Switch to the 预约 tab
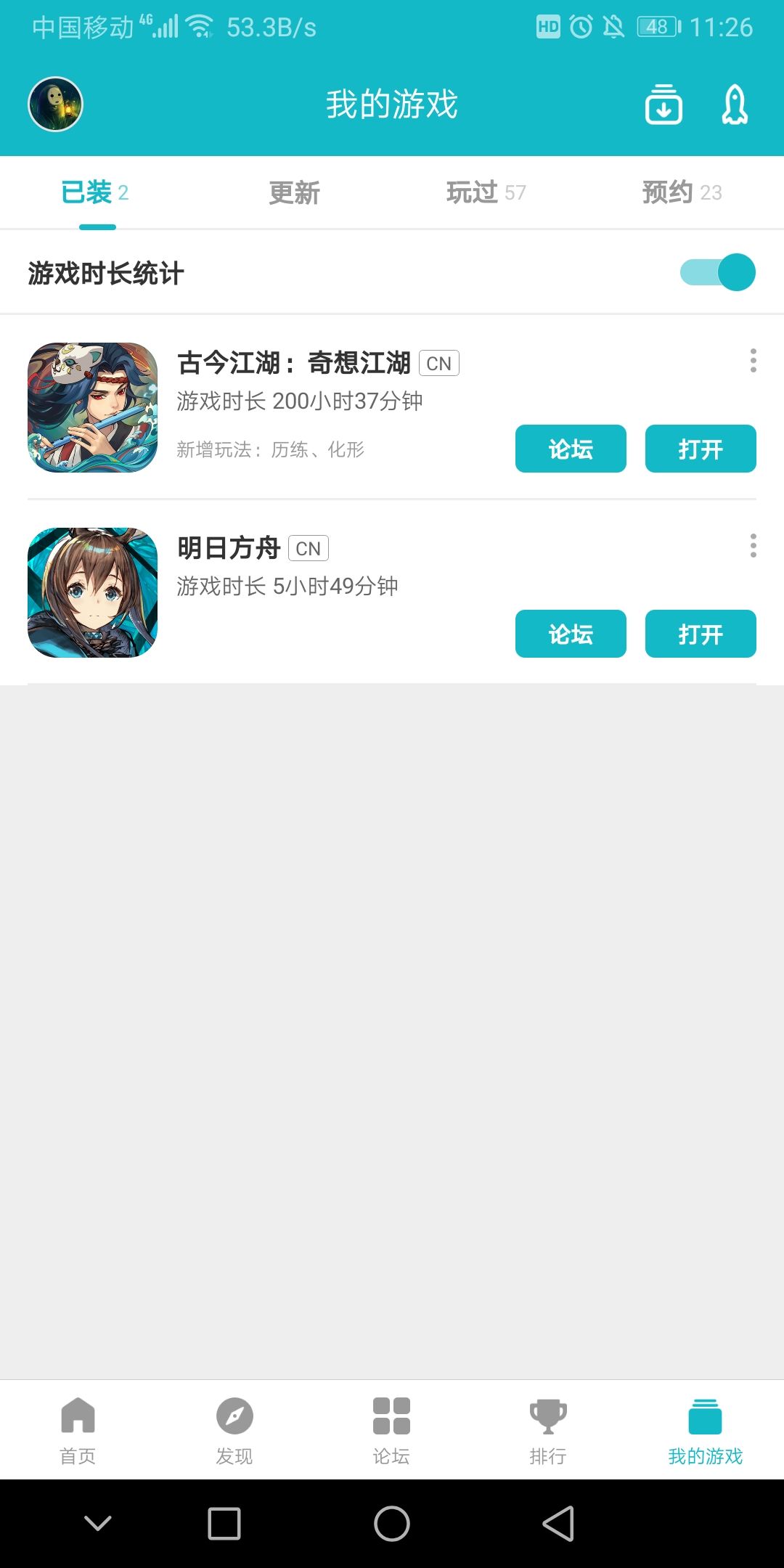 [x=682, y=192]
